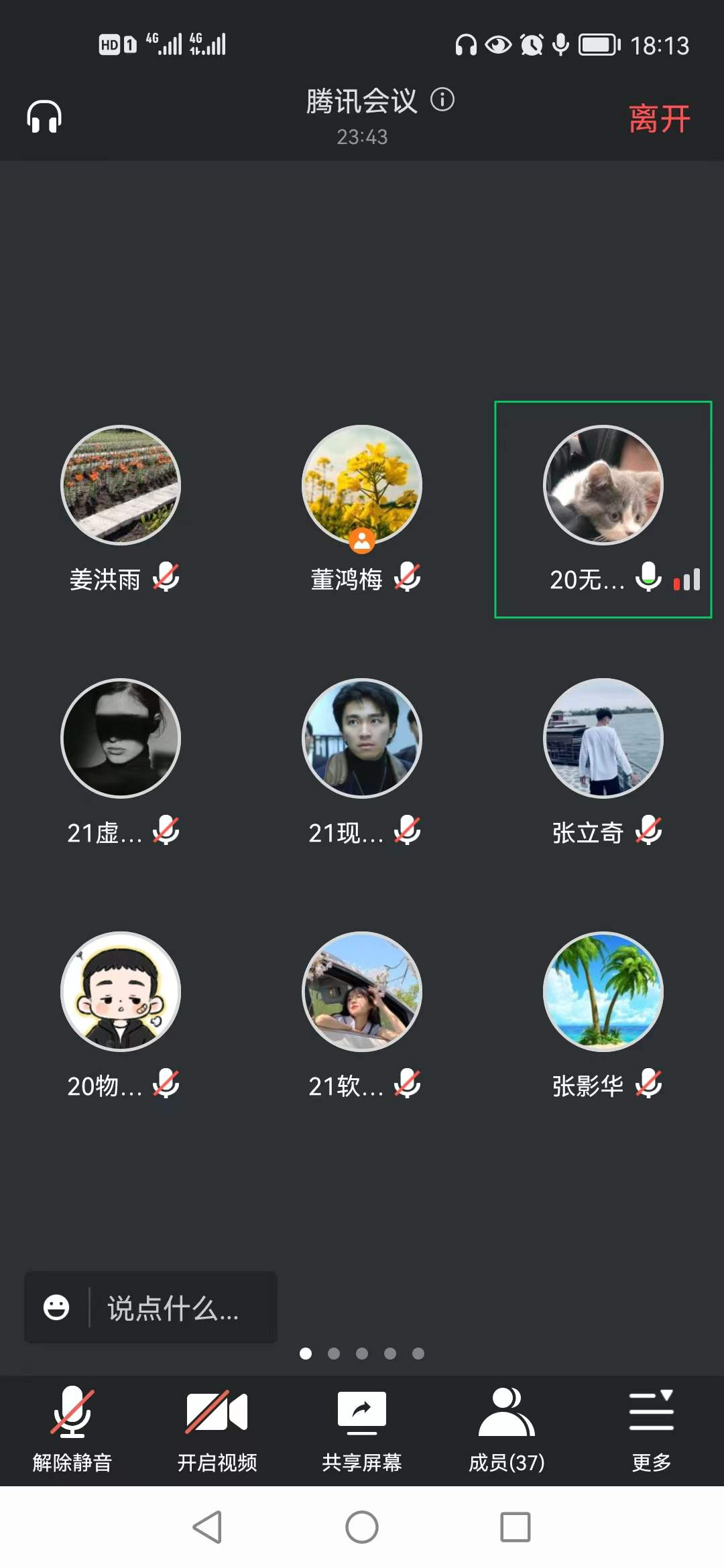The width and height of the screenshot is (724, 1568).
Task: Go back using system back button
Action: [x=207, y=1527]
